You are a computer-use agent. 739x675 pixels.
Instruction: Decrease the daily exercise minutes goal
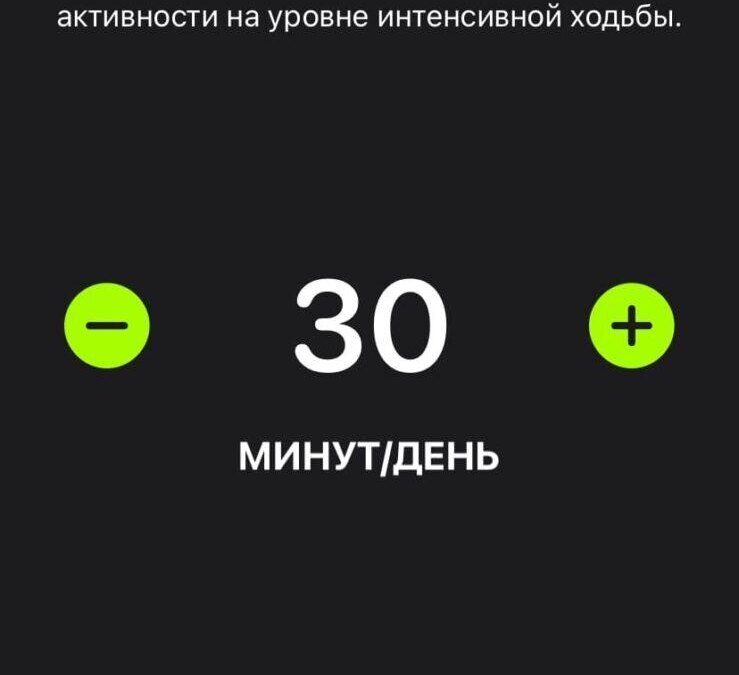[x=106, y=325]
